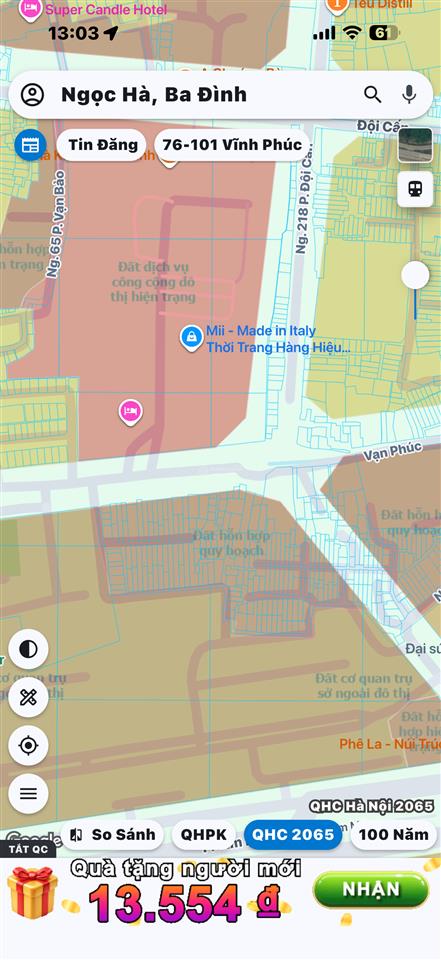This screenshot has width=441, height=960.
Task: Tap the overlay opacity slider handle
Action: pyautogui.click(x=415, y=276)
